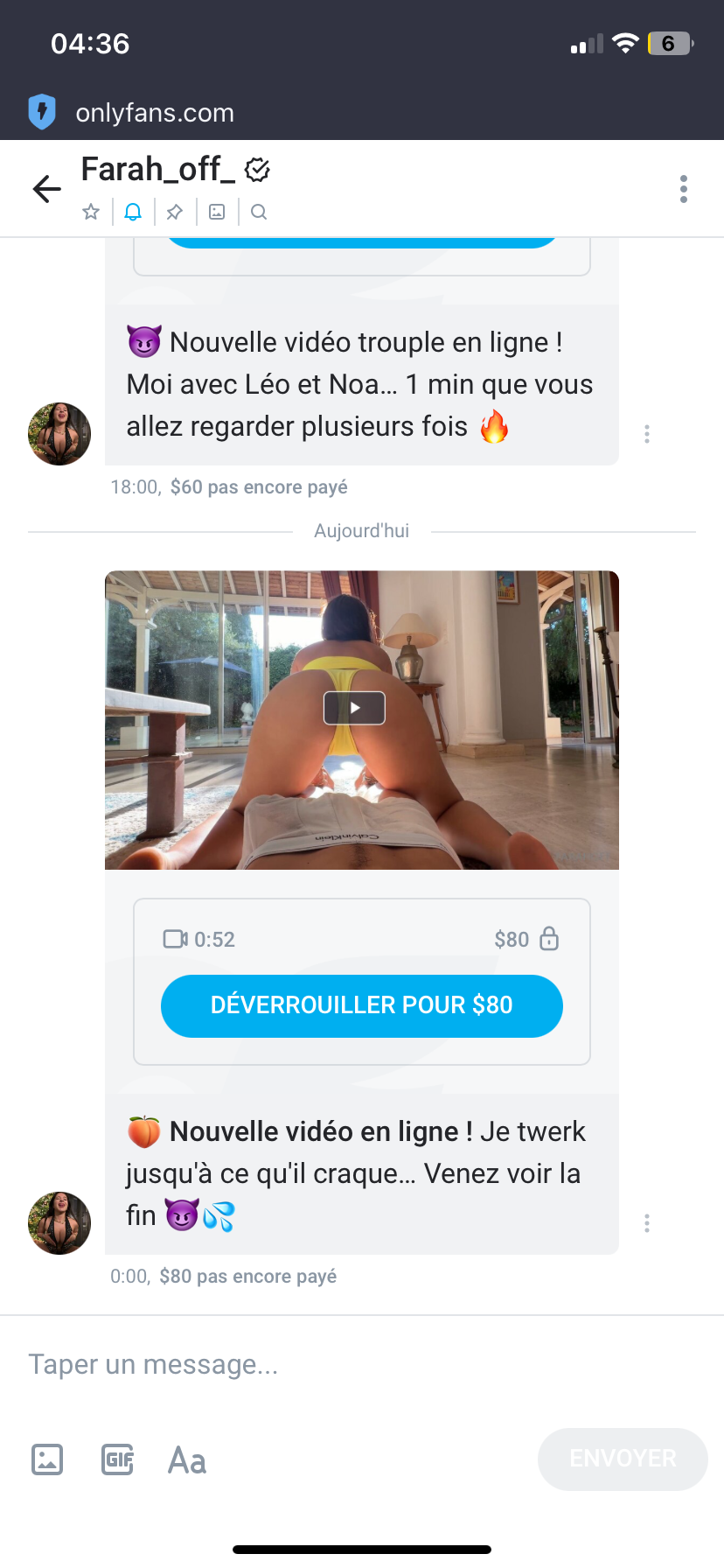This screenshot has height=1568, width=724.
Task: Go back from the Farah_off_ chat
Action: pyautogui.click(x=47, y=188)
